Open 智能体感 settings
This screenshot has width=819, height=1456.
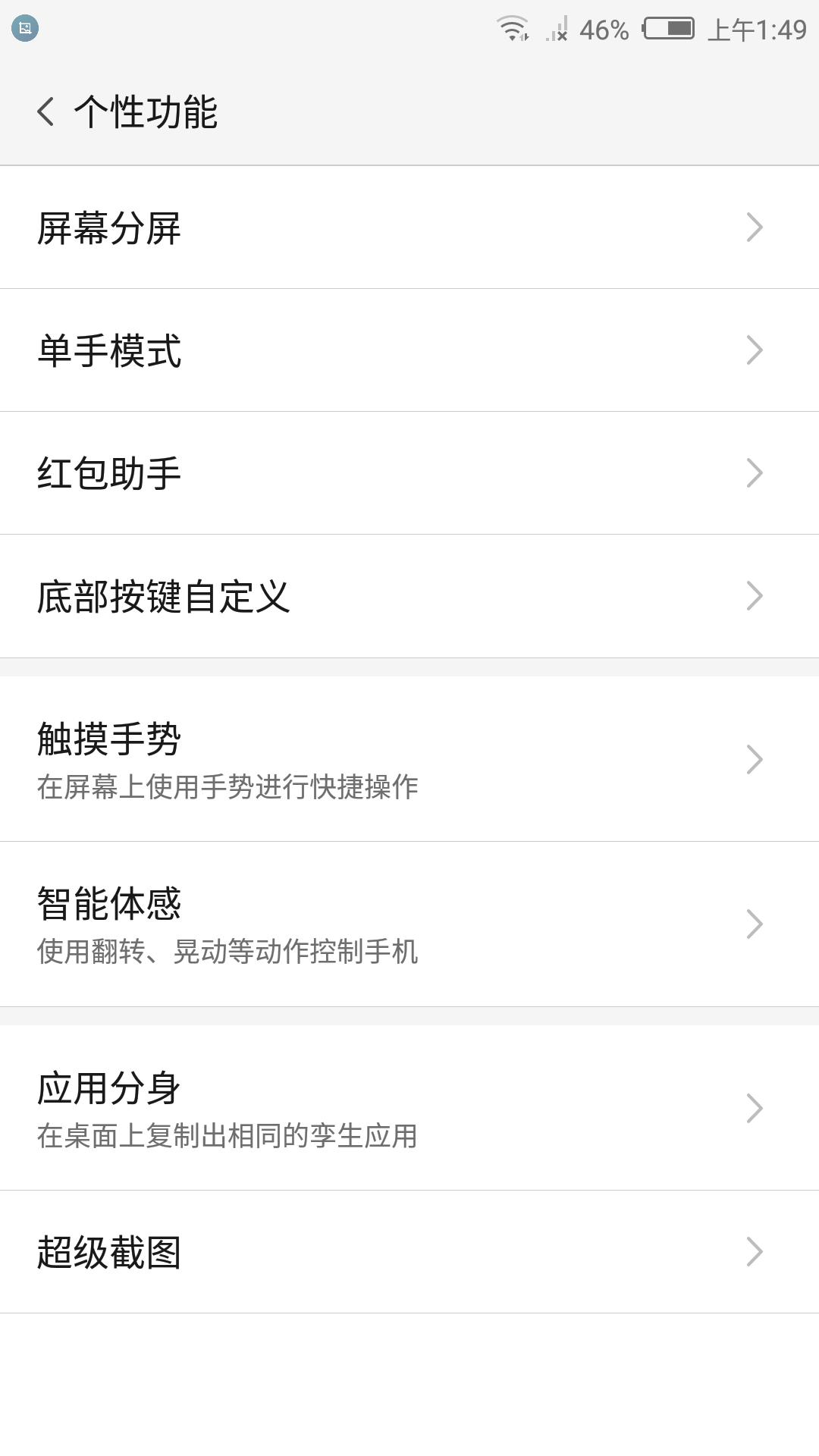[409, 924]
